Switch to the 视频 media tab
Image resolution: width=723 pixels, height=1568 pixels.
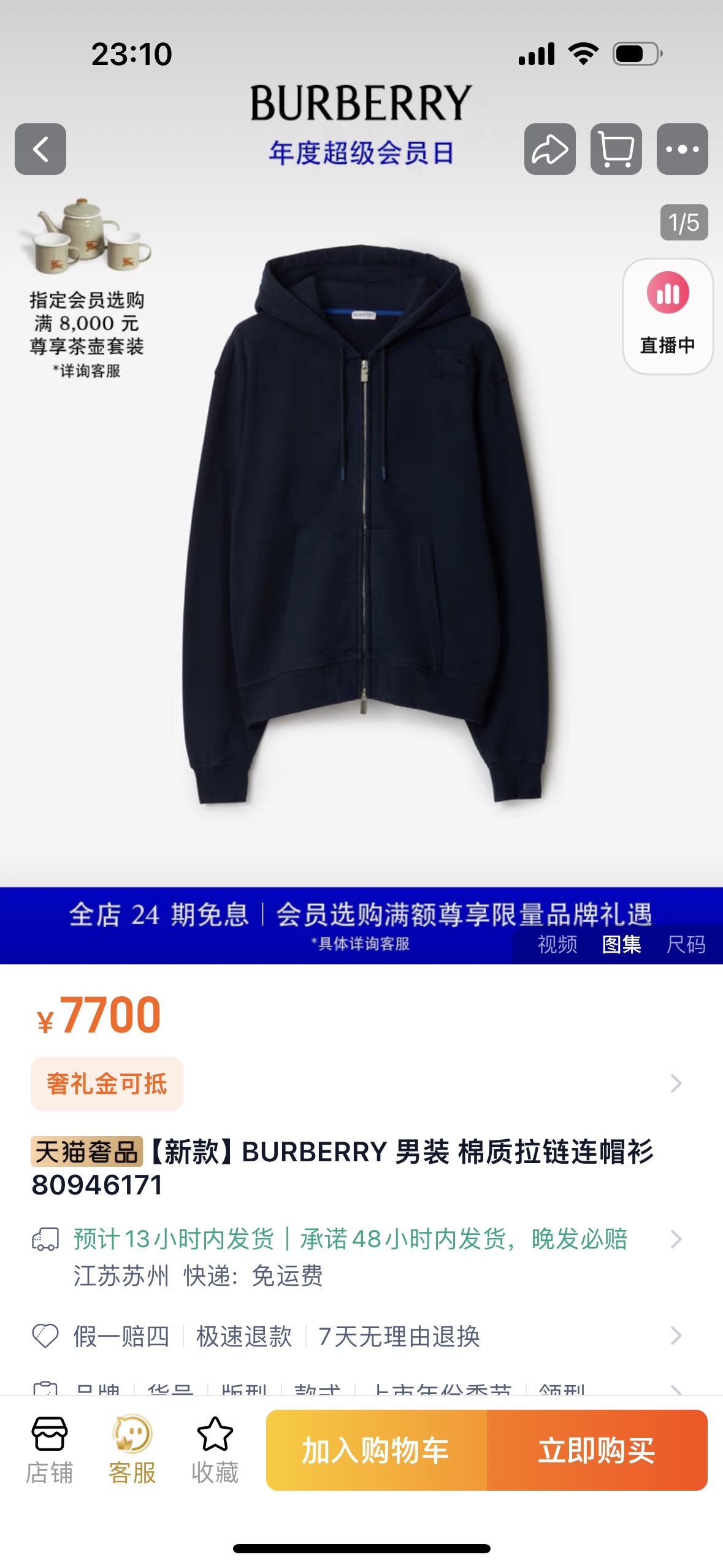(x=557, y=944)
